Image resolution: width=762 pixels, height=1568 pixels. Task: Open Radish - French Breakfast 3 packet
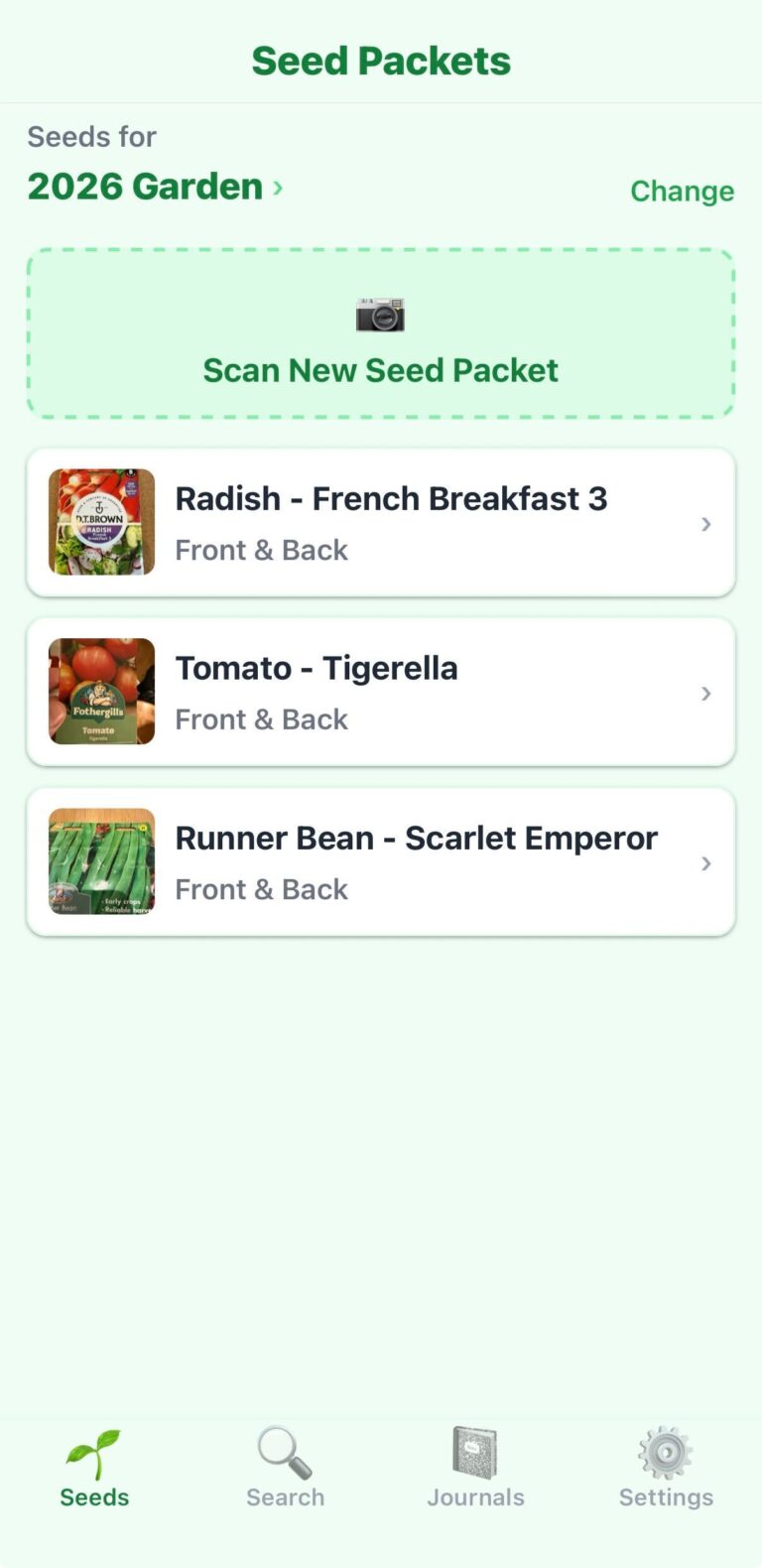[x=381, y=523]
